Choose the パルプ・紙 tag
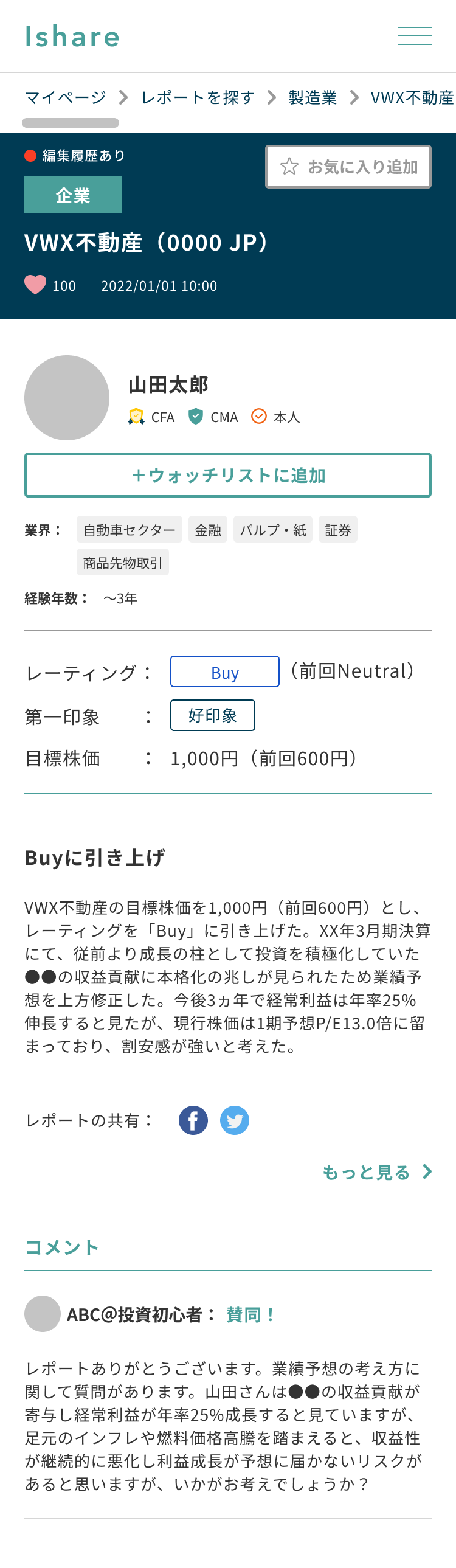The image size is (456, 1568). (x=273, y=530)
